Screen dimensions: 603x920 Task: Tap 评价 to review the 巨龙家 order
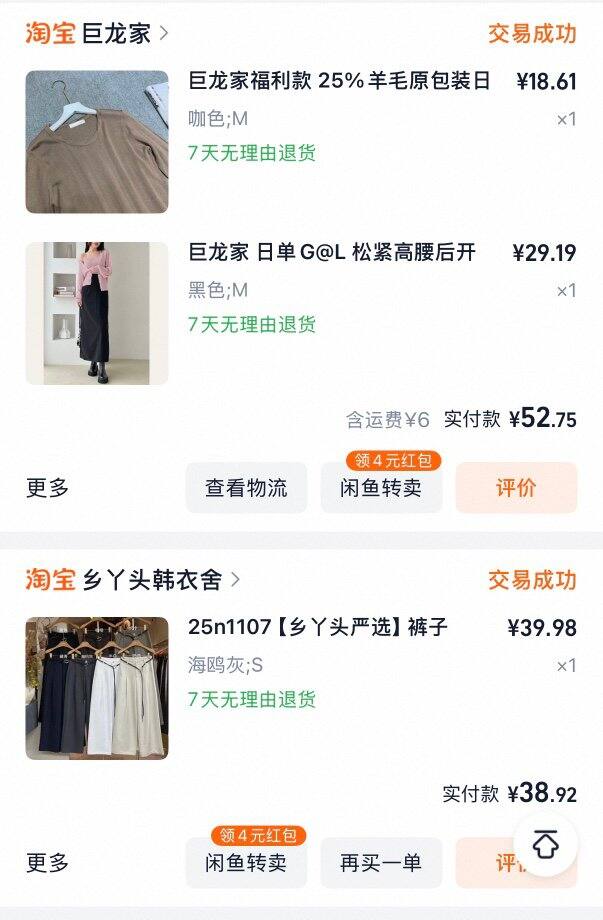[x=516, y=487]
